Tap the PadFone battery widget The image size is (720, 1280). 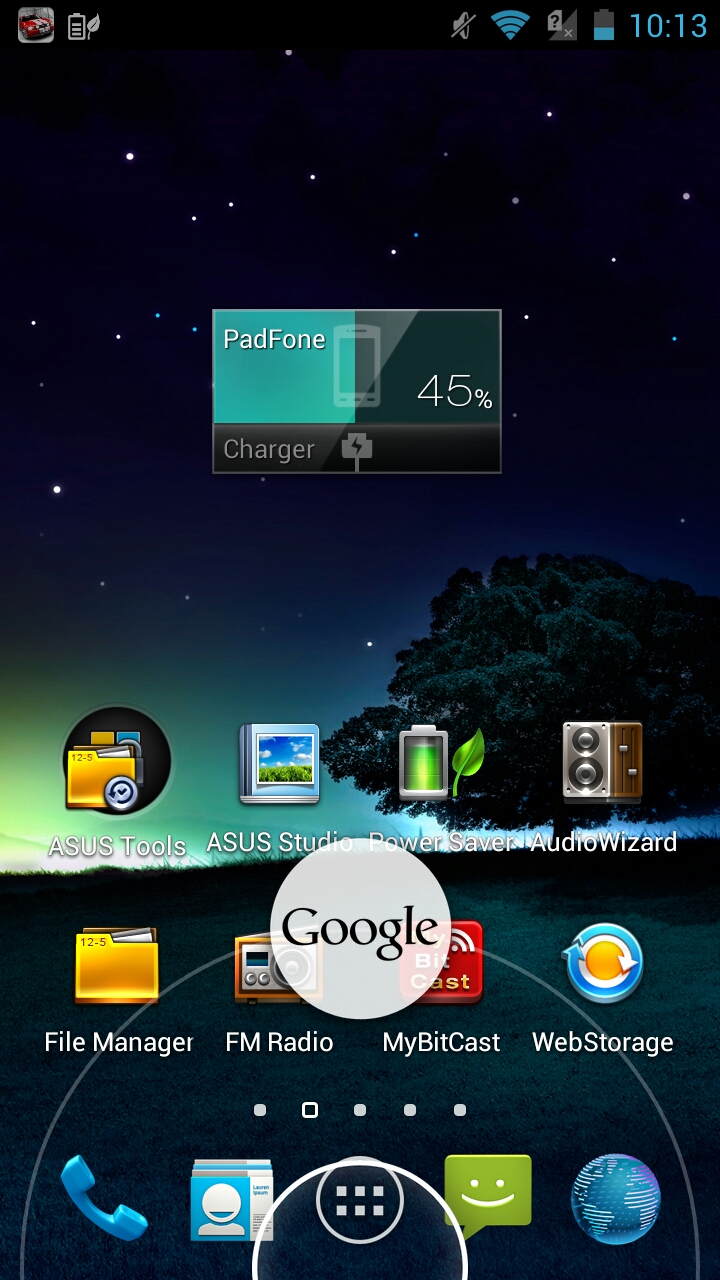(x=357, y=391)
